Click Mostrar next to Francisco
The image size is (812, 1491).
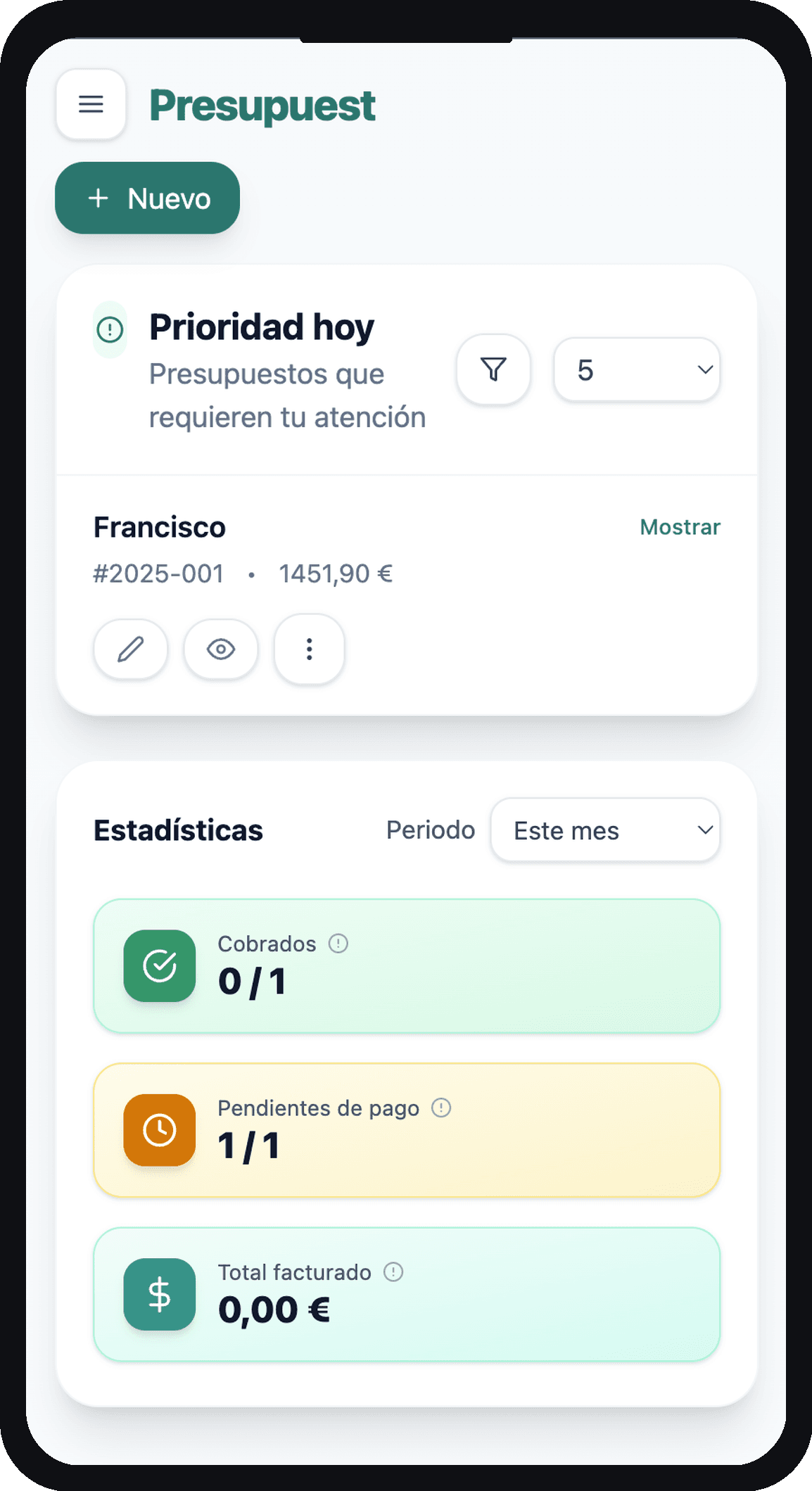pos(679,526)
